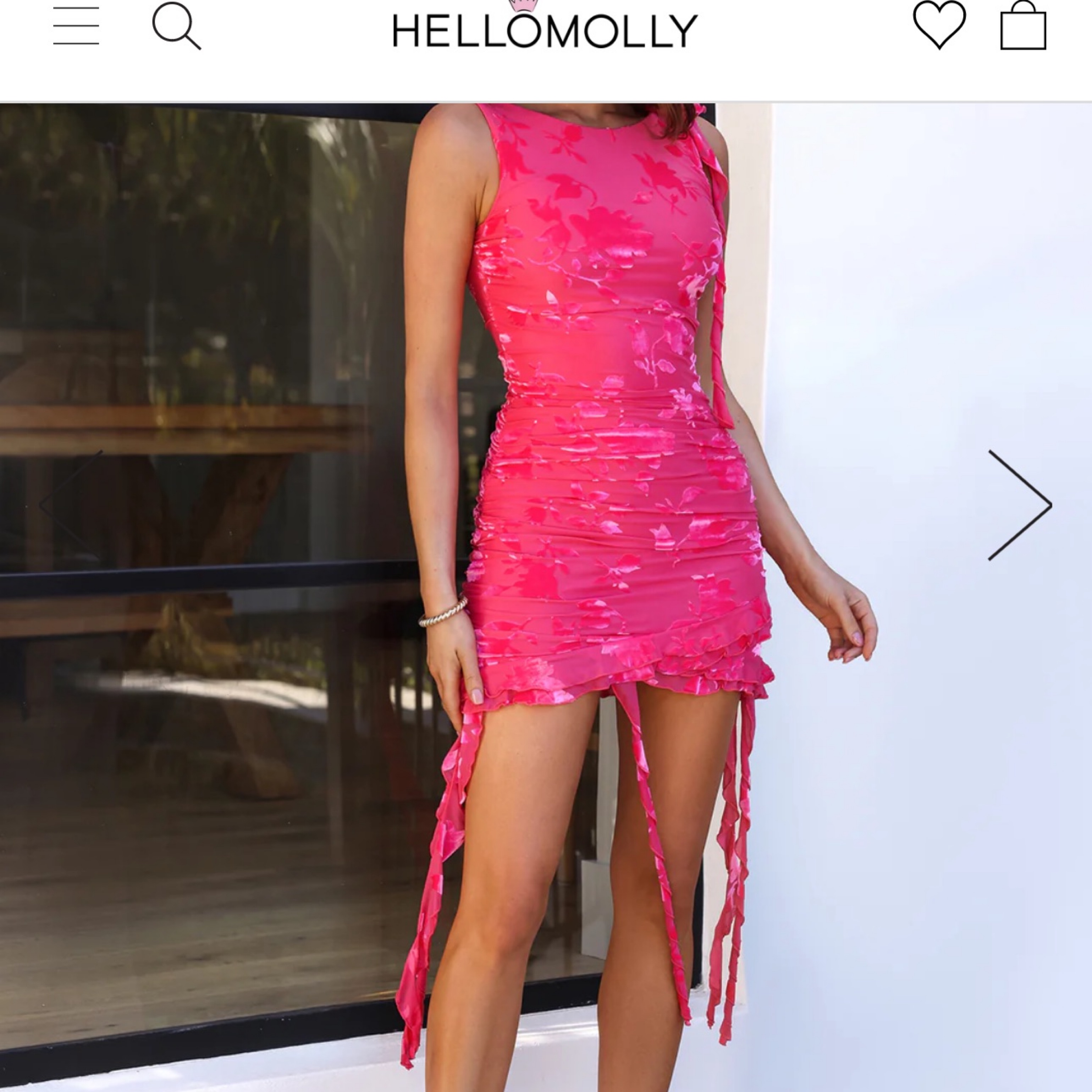This screenshot has height=1092, width=1092.
Task: Open the wishlist heart
Action: pos(939,26)
